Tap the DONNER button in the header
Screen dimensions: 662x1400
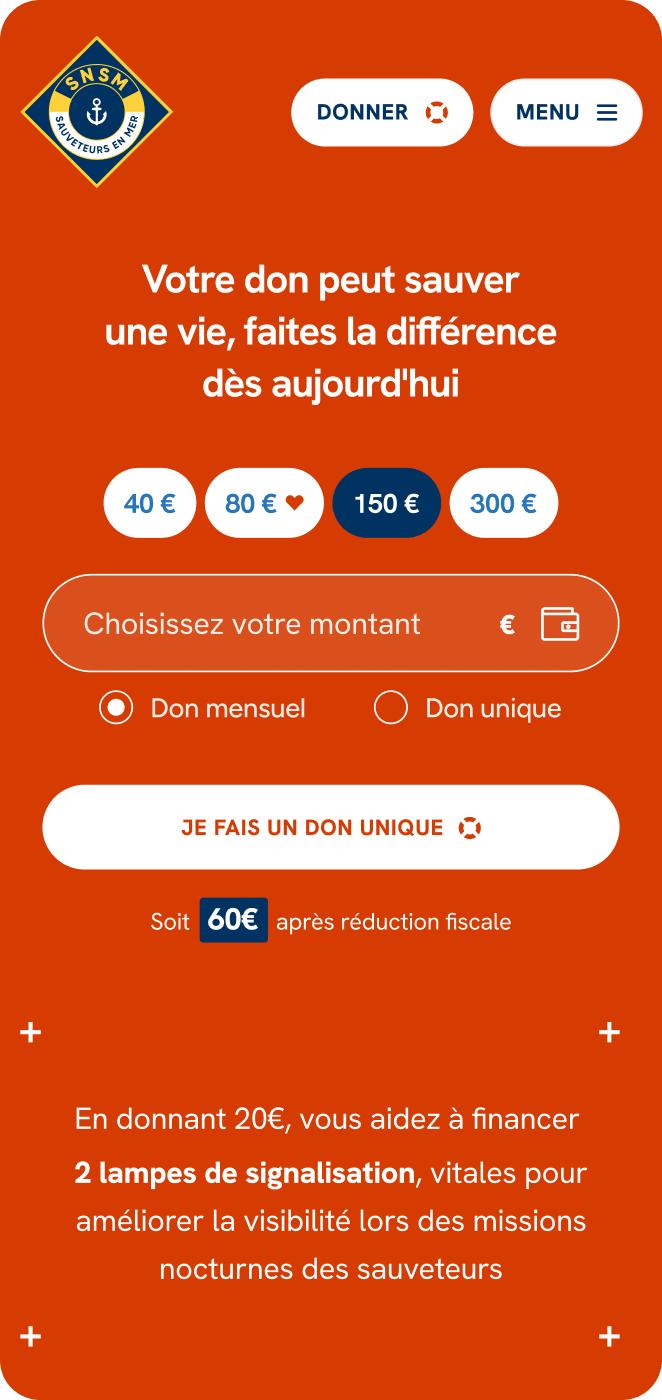[381, 112]
